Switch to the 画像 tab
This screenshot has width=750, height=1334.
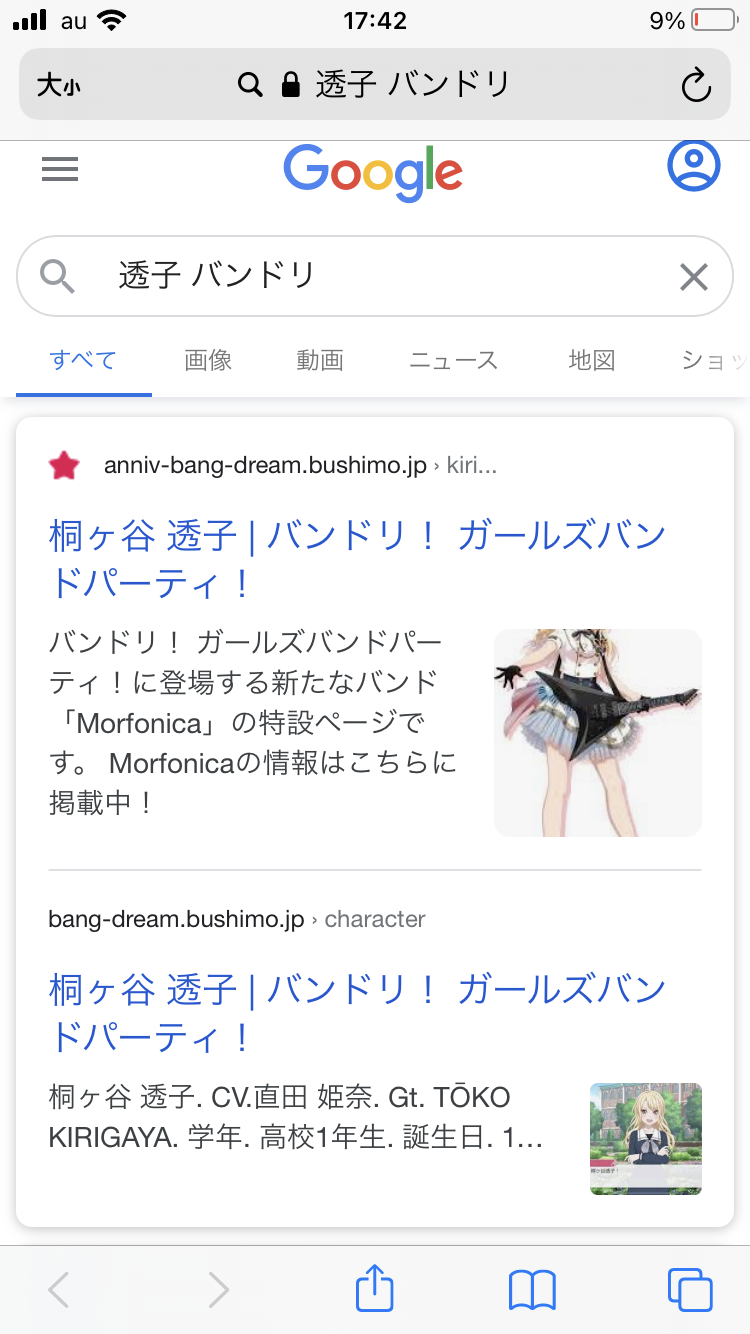pos(208,361)
